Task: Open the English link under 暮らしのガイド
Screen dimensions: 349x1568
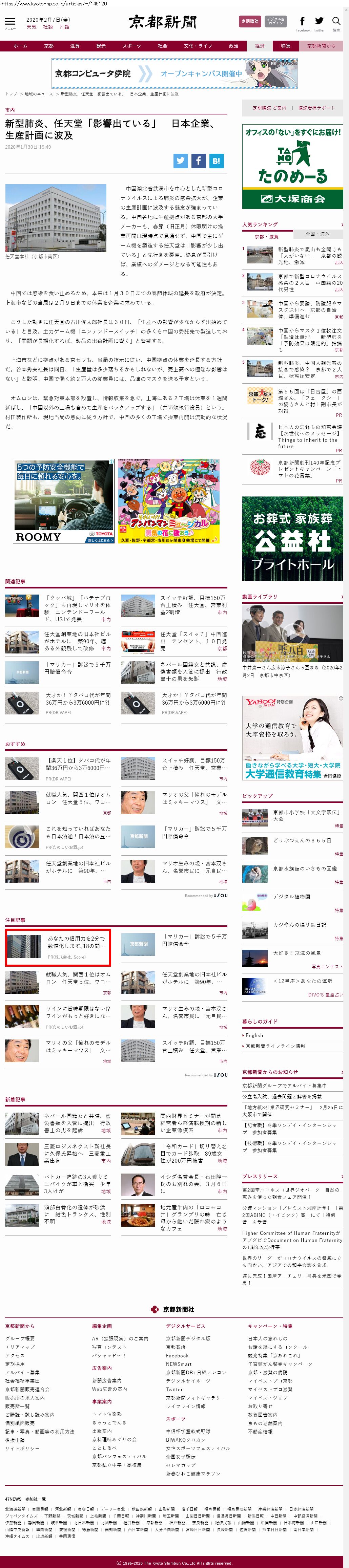Action: [x=254, y=1035]
